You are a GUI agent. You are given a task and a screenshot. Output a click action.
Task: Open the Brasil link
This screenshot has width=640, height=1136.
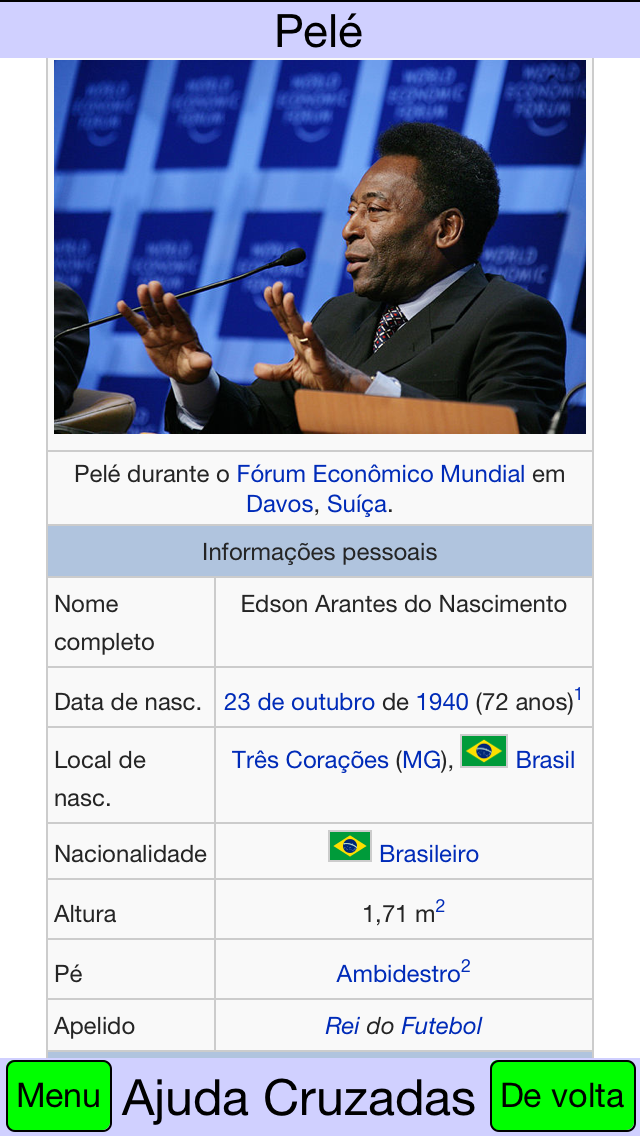tap(545, 760)
